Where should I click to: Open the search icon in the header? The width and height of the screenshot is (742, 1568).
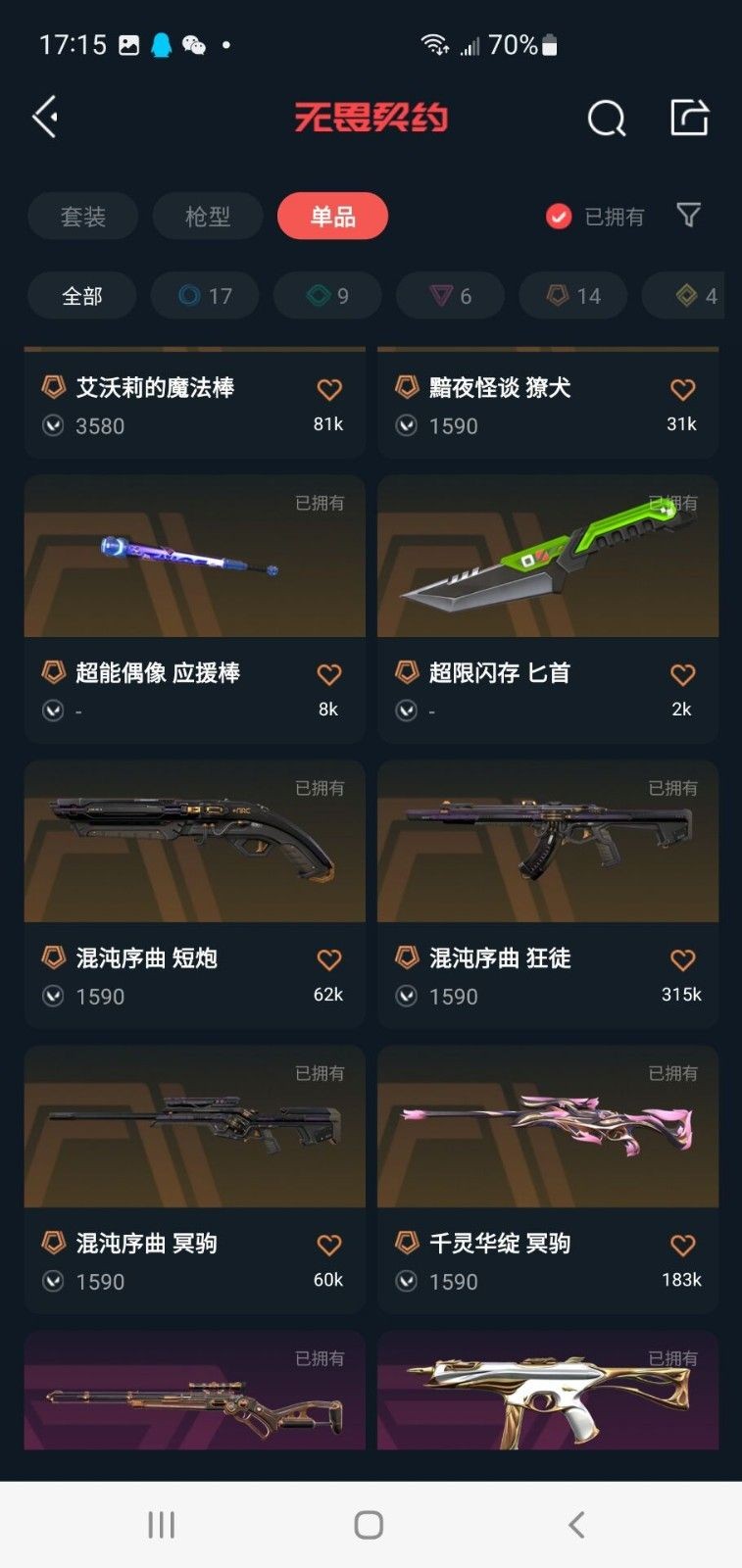point(606,119)
